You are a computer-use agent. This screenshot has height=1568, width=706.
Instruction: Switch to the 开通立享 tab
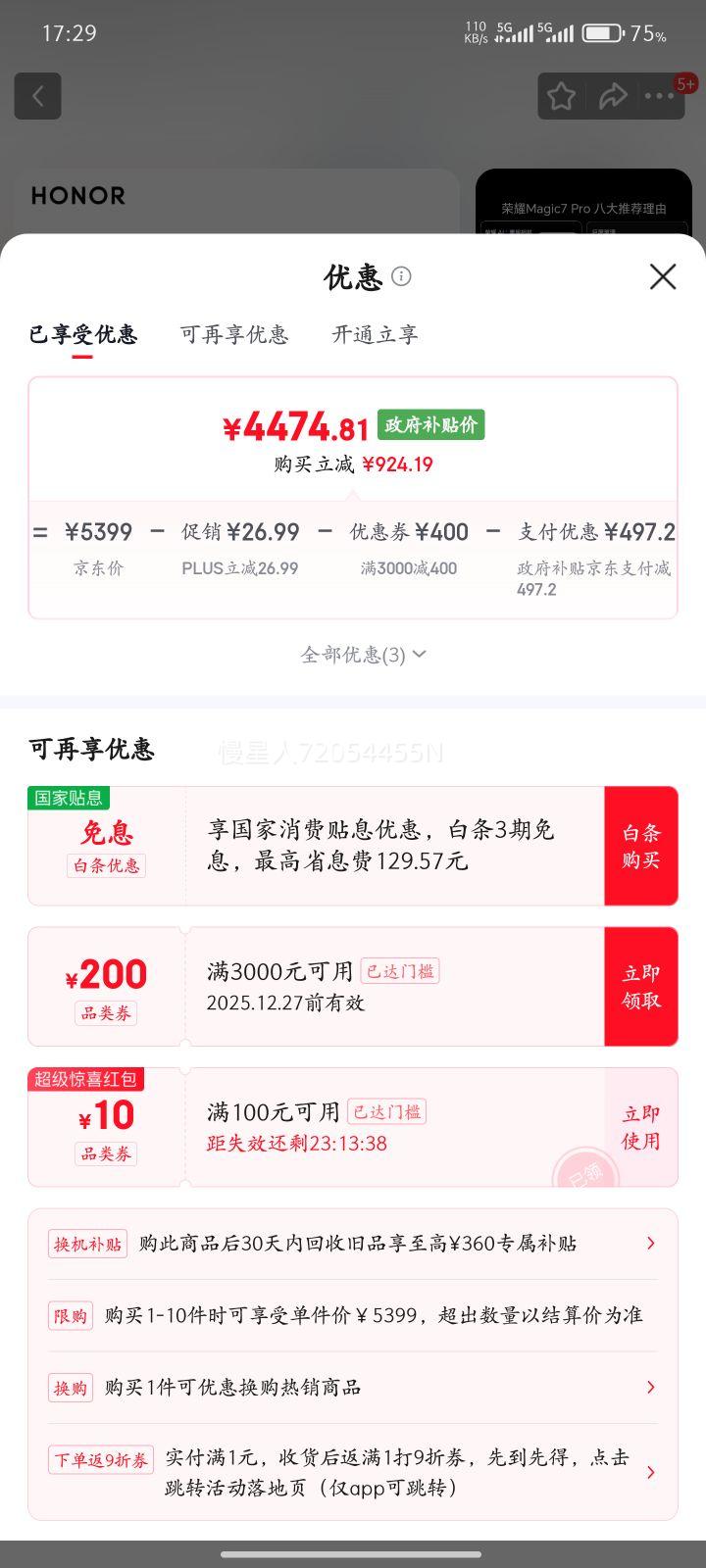click(374, 334)
